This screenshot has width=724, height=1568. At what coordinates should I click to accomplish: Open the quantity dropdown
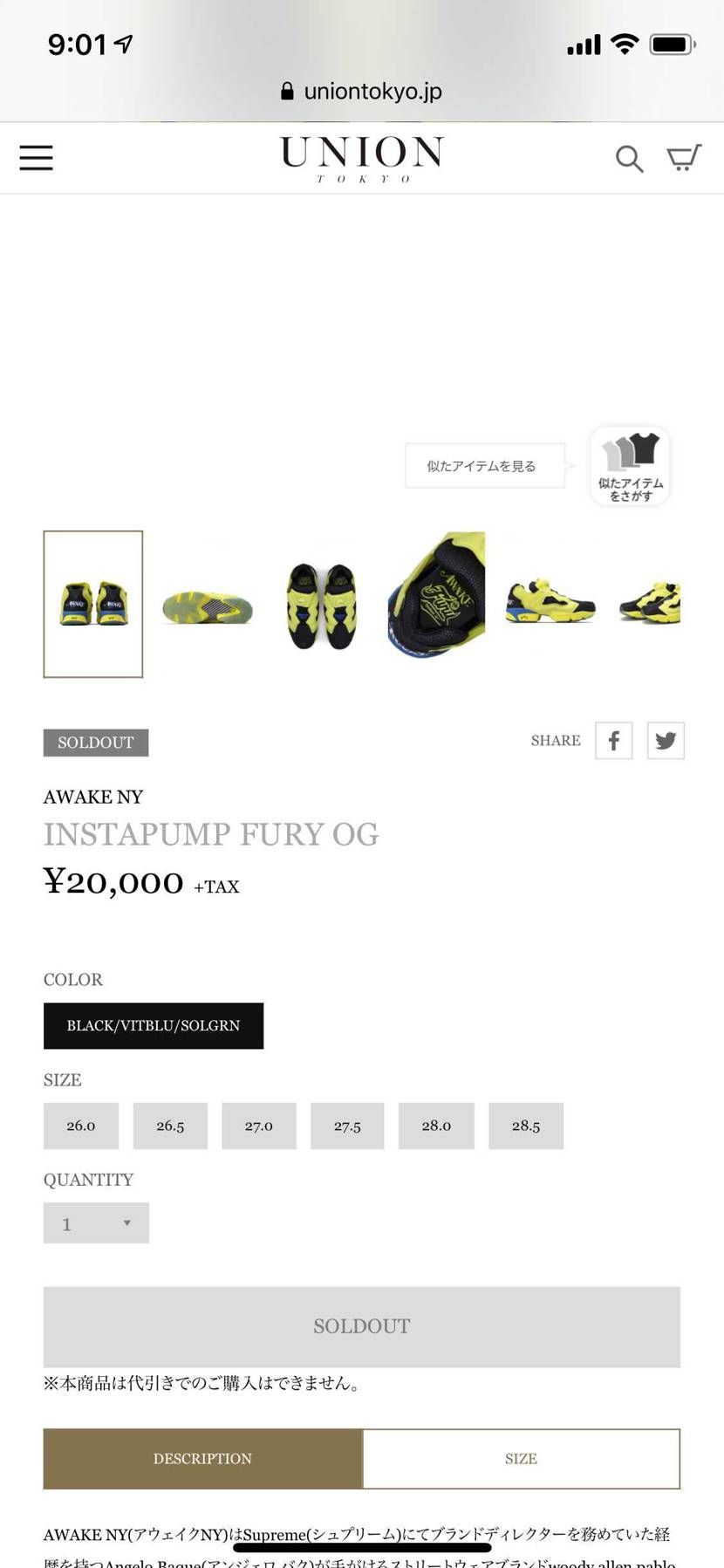pyautogui.click(x=96, y=1223)
